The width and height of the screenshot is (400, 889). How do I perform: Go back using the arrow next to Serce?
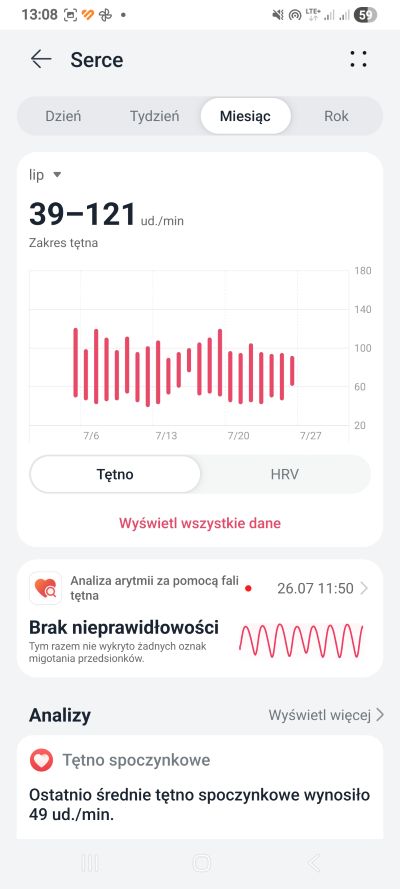point(41,59)
